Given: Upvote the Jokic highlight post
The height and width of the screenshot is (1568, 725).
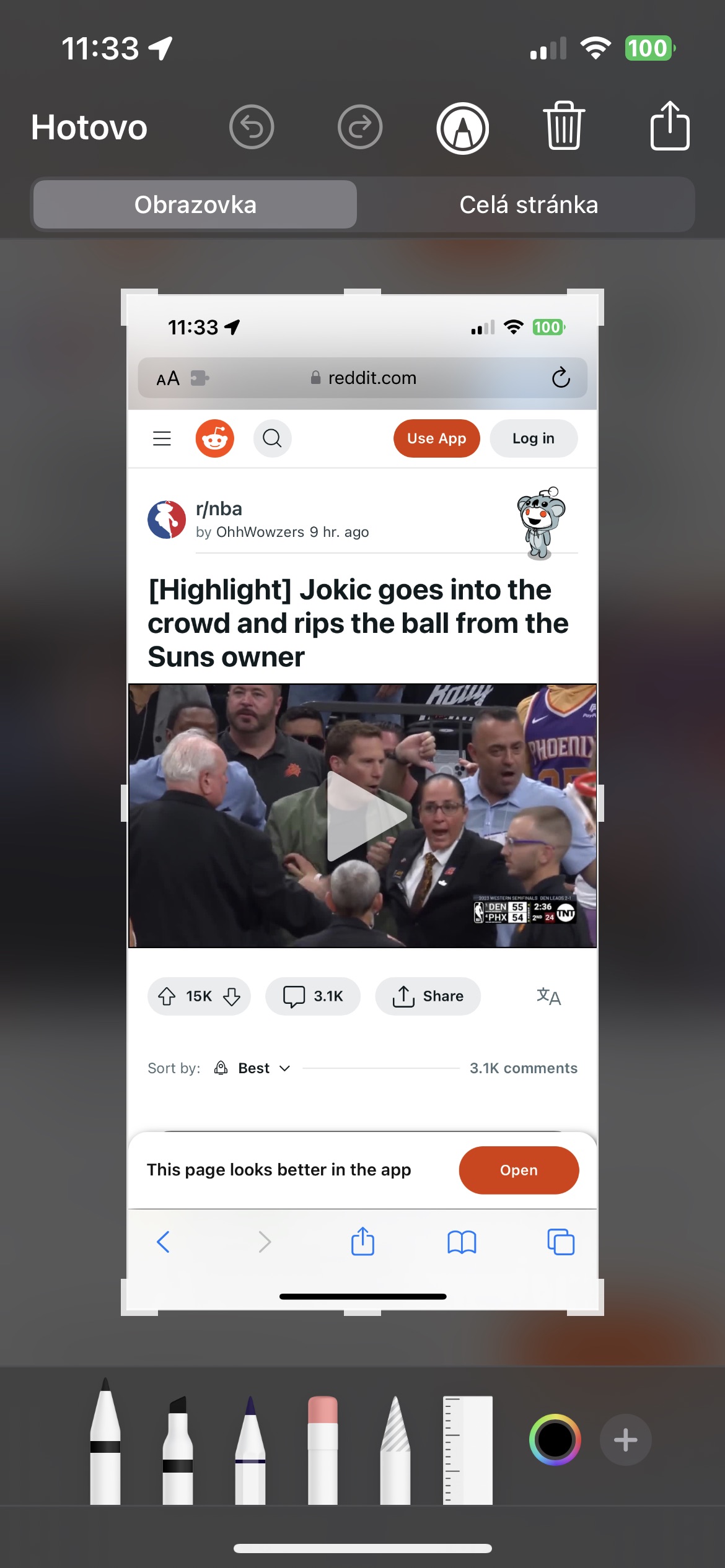Looking at the screenshot, I should coord(166,996).
